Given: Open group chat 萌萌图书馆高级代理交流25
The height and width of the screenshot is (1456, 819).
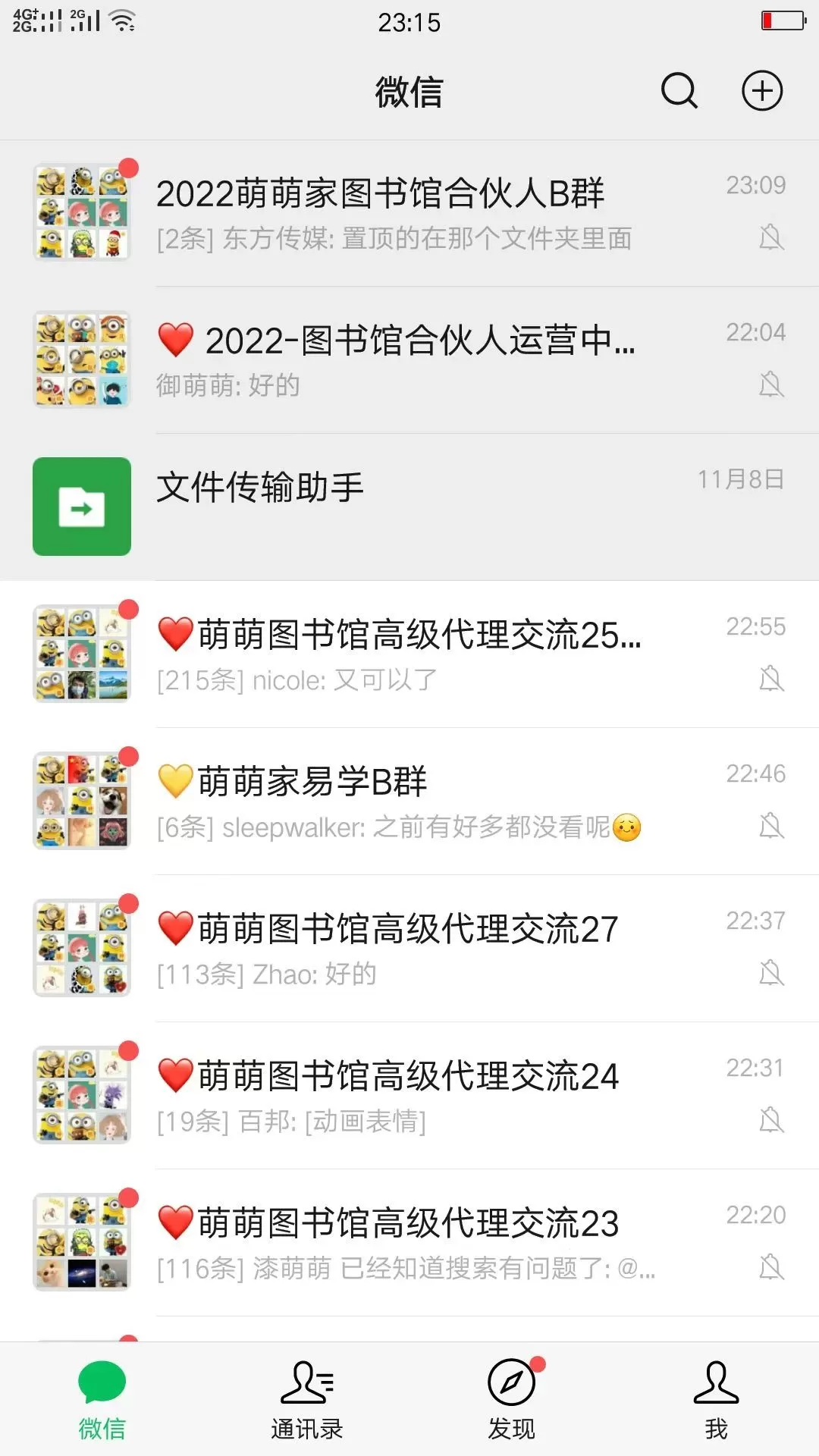Looking at the screenshot, I should (x=409, y=654).
